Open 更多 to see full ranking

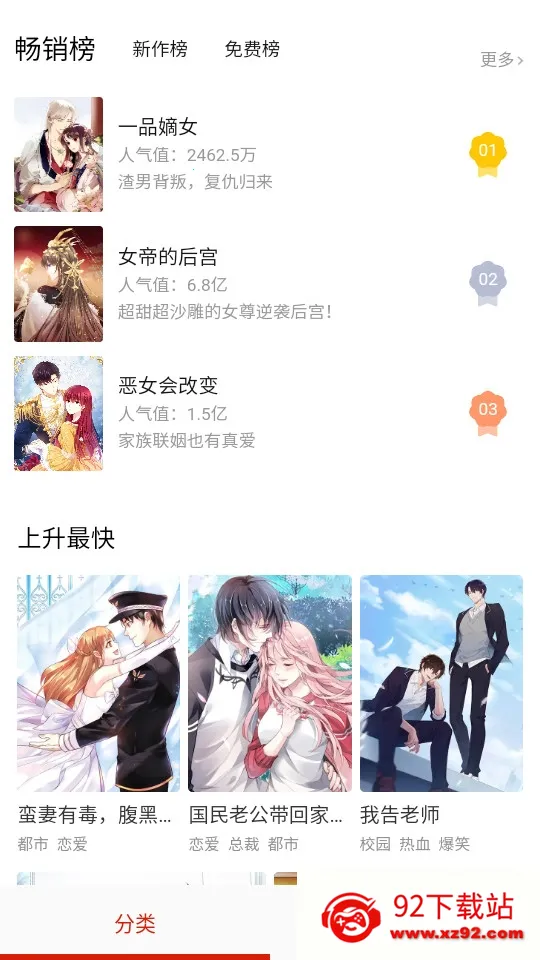[501, 60]
